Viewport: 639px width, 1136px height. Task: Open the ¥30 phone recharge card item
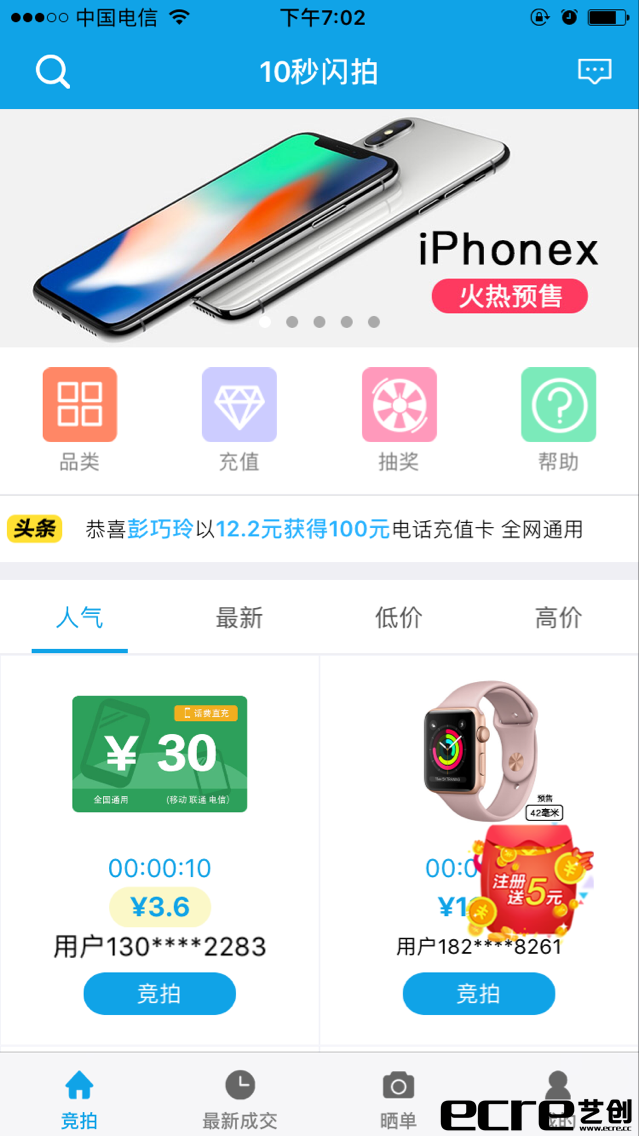160,754
